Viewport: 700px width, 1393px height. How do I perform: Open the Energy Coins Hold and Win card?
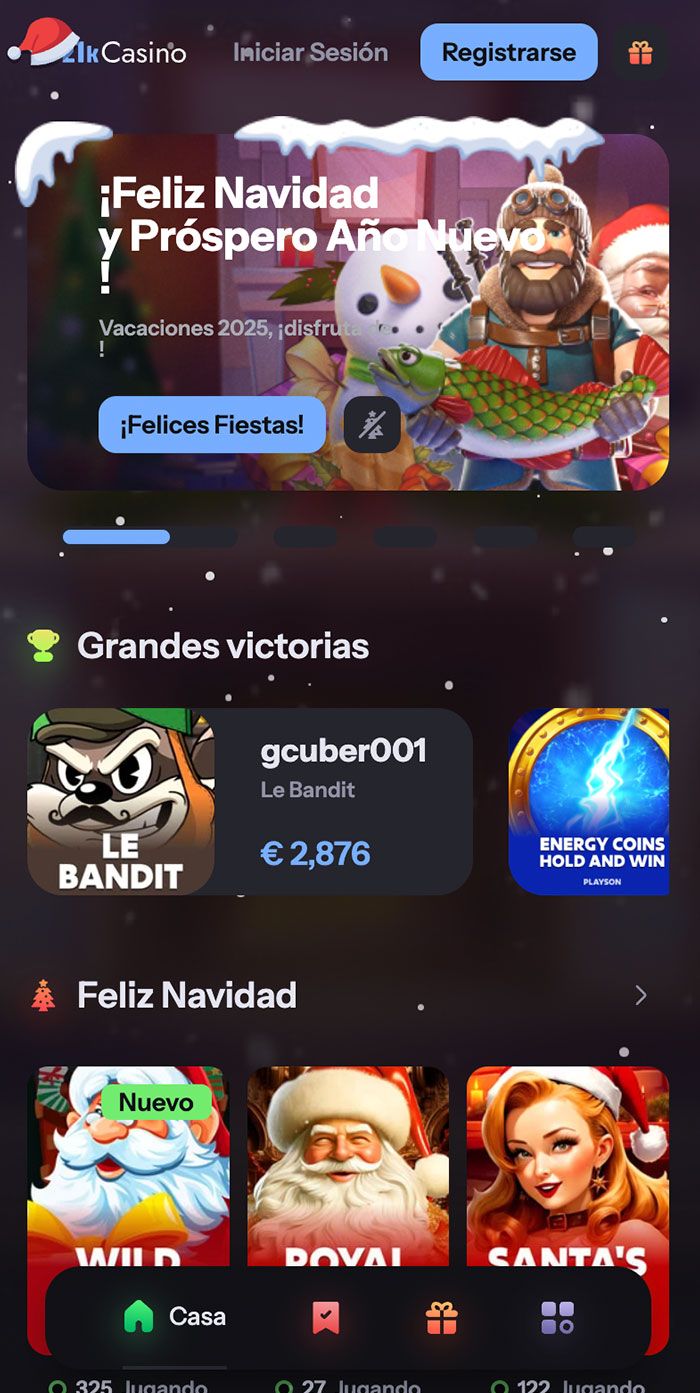click(x=589, y=801)
